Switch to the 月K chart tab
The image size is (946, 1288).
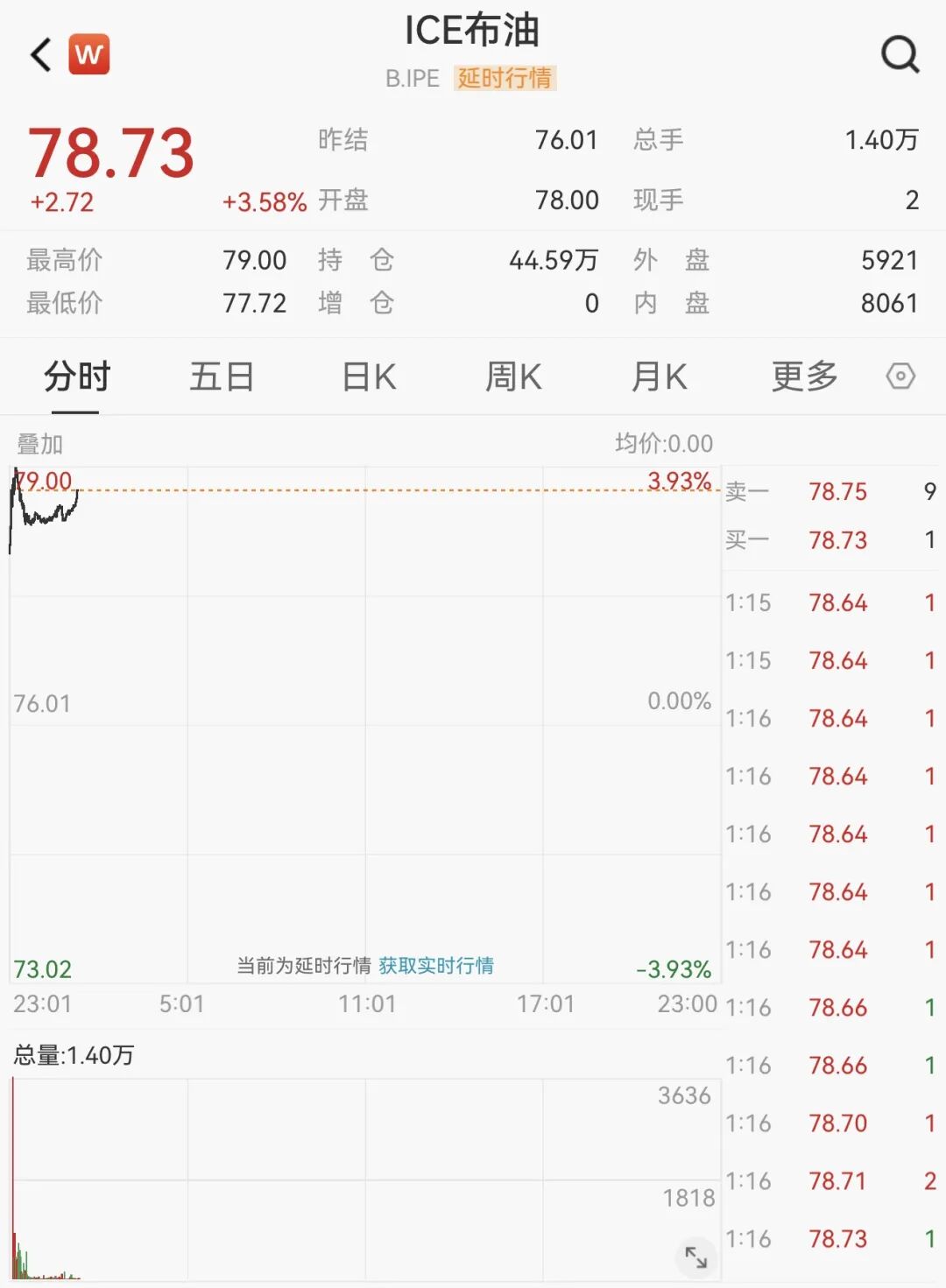[x=659, y=377]
